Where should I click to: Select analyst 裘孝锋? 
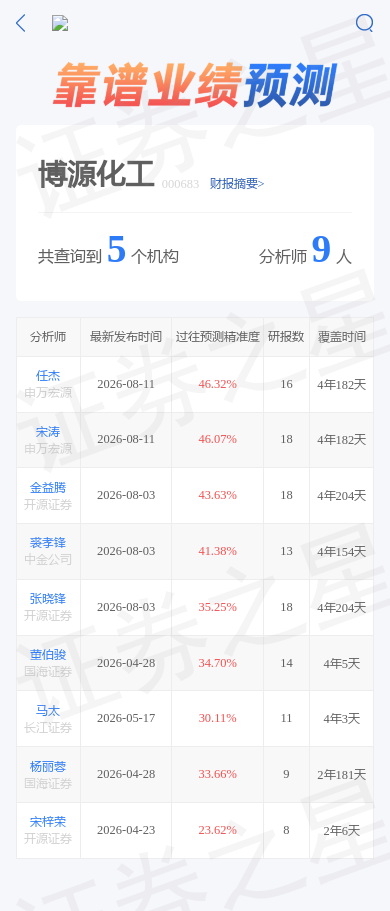pos(48,543)
